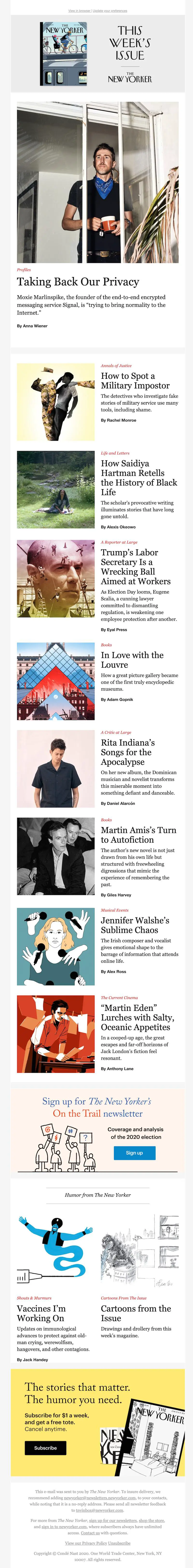
Task: Read In Love with the Louvre
Action: 132,660
